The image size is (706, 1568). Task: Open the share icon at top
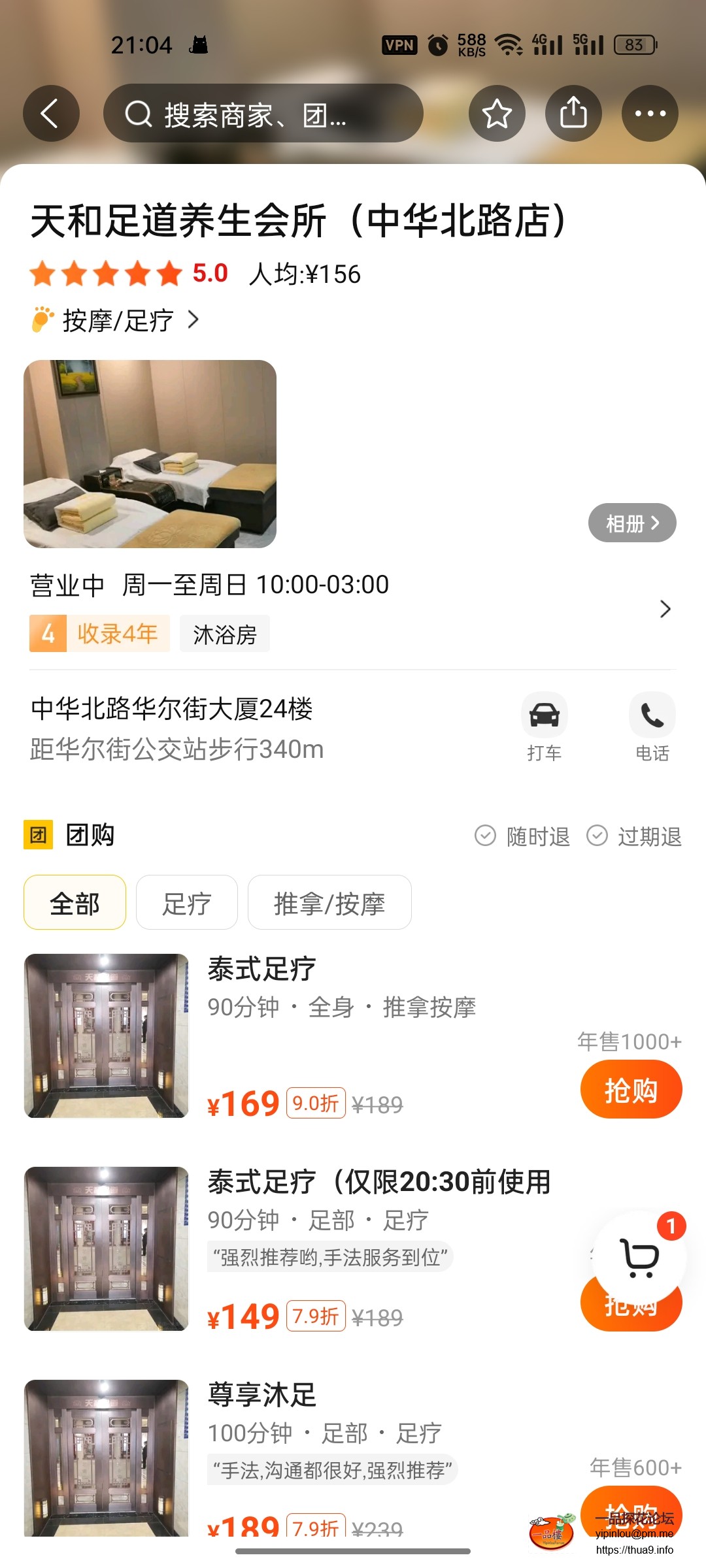573,113
